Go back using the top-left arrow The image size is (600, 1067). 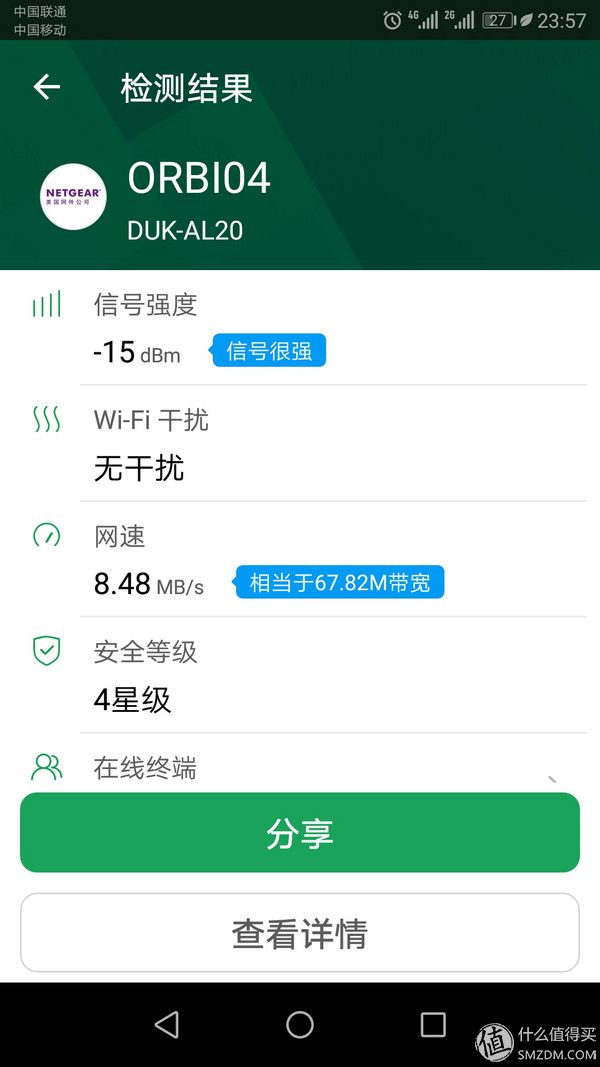(x=47, y=87)
